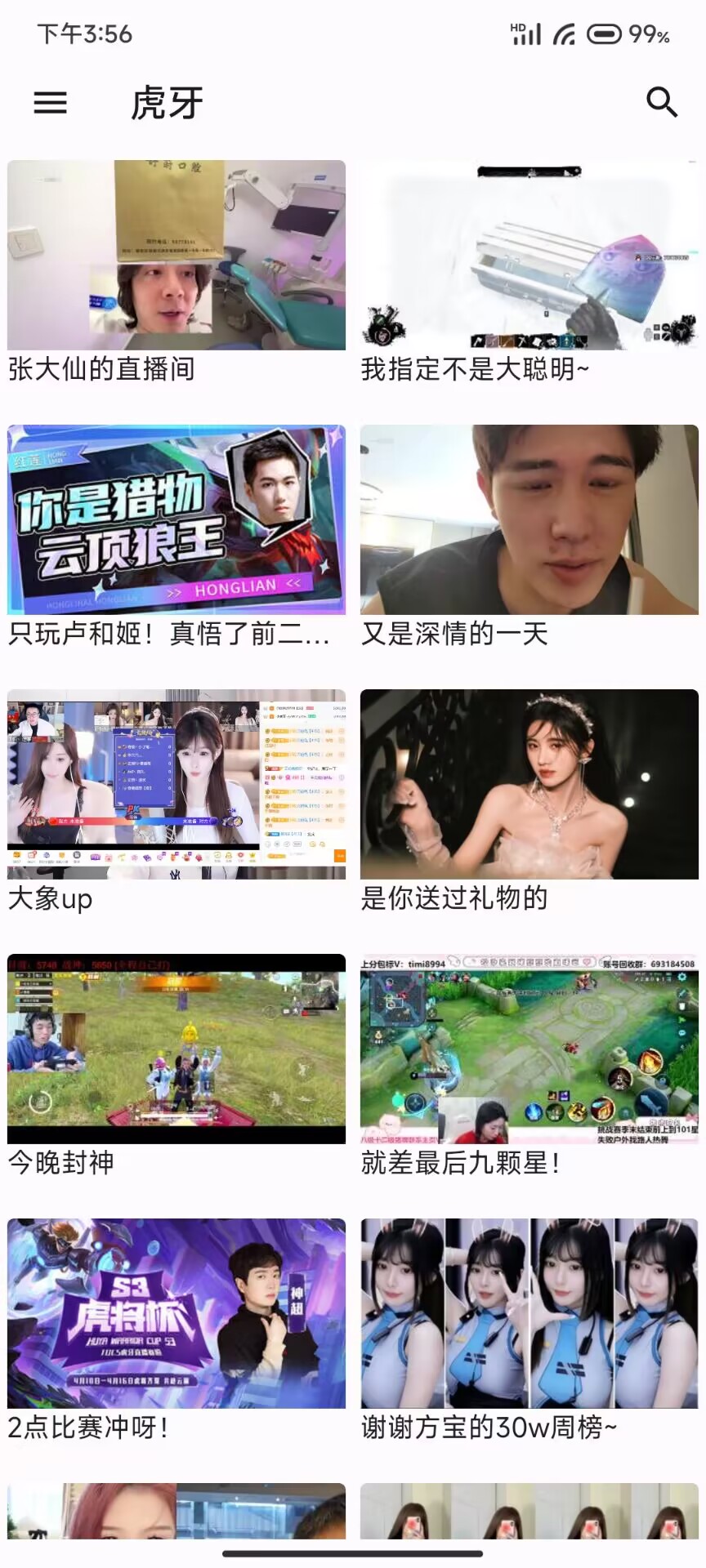Tap the search magnifier icon
The image size is (706, 1568).
661,103
